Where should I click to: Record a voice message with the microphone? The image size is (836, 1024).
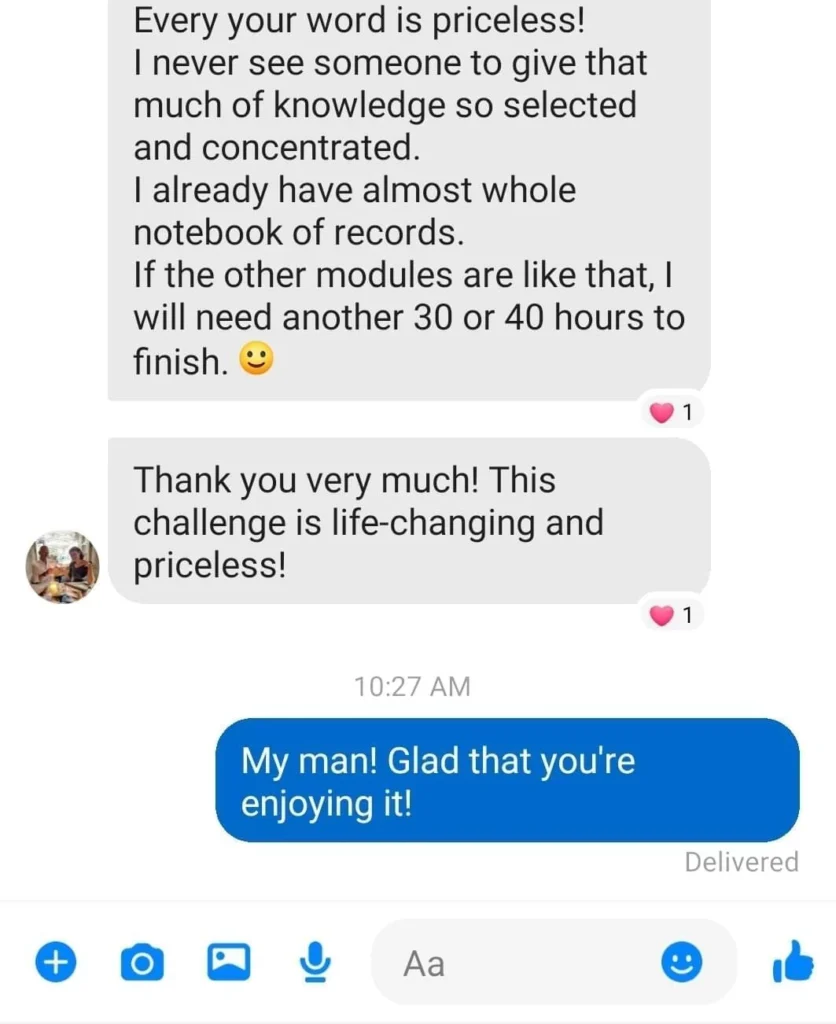315,963
